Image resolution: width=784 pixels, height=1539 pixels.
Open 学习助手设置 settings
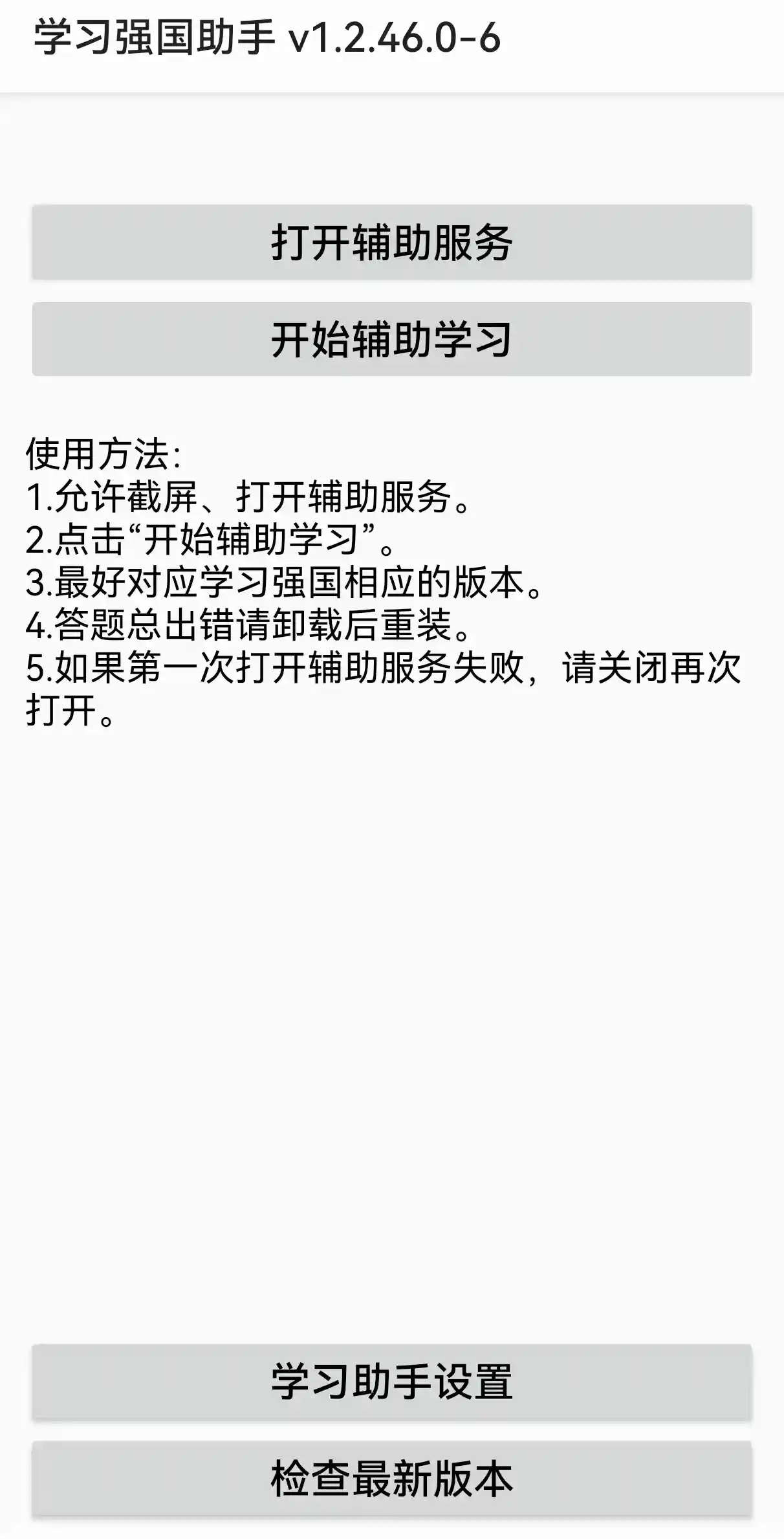tap(391, 1382)
